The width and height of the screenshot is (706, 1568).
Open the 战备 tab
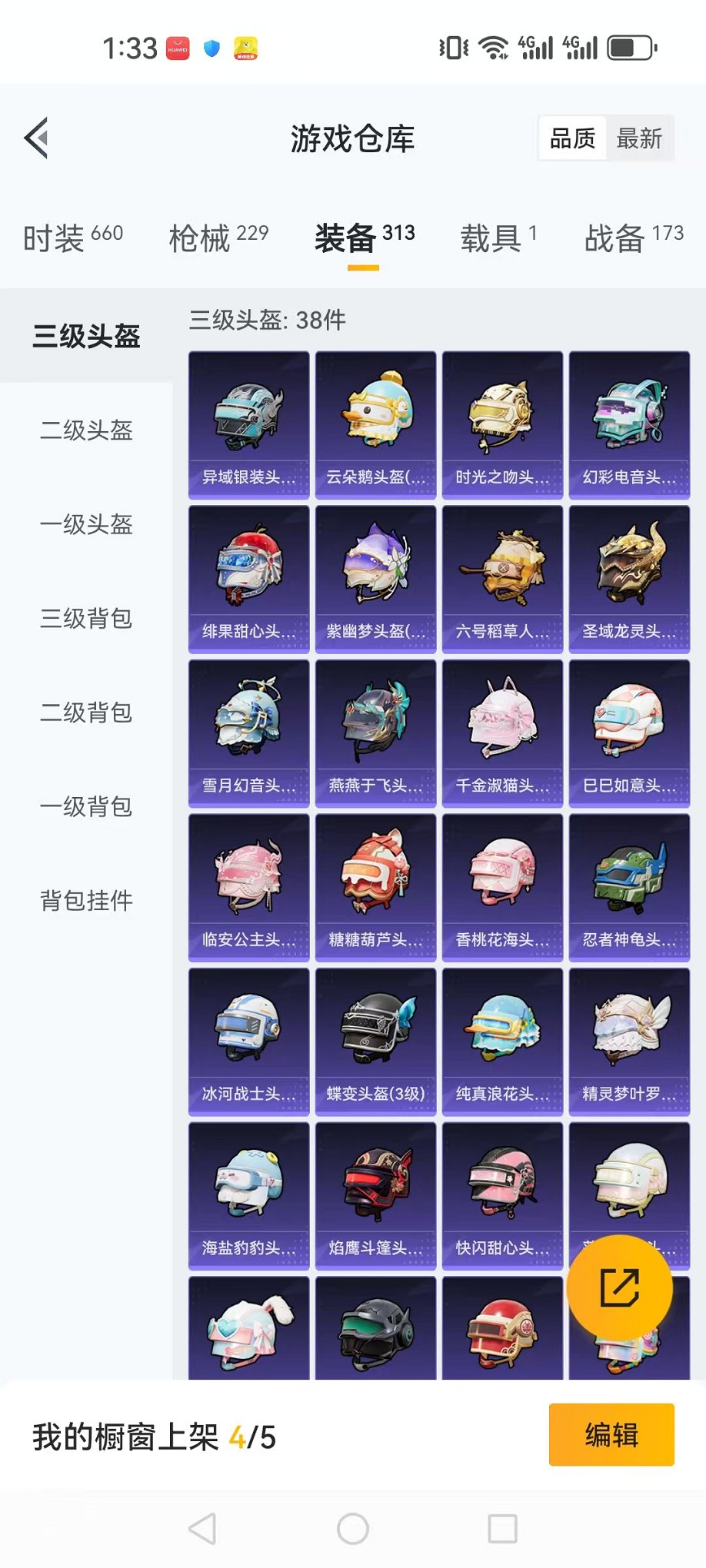pos(634,238)
